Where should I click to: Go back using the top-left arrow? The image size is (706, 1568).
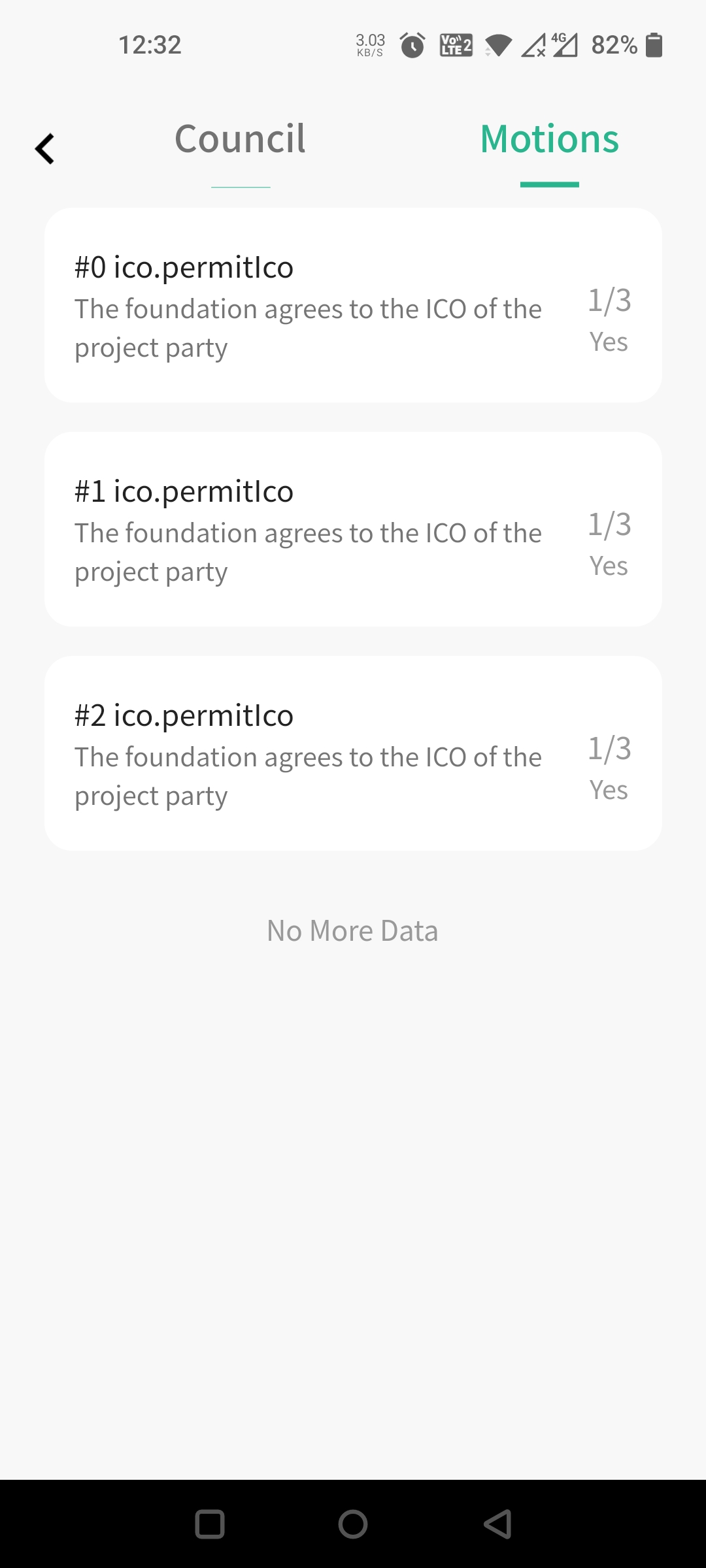[44, 148]
